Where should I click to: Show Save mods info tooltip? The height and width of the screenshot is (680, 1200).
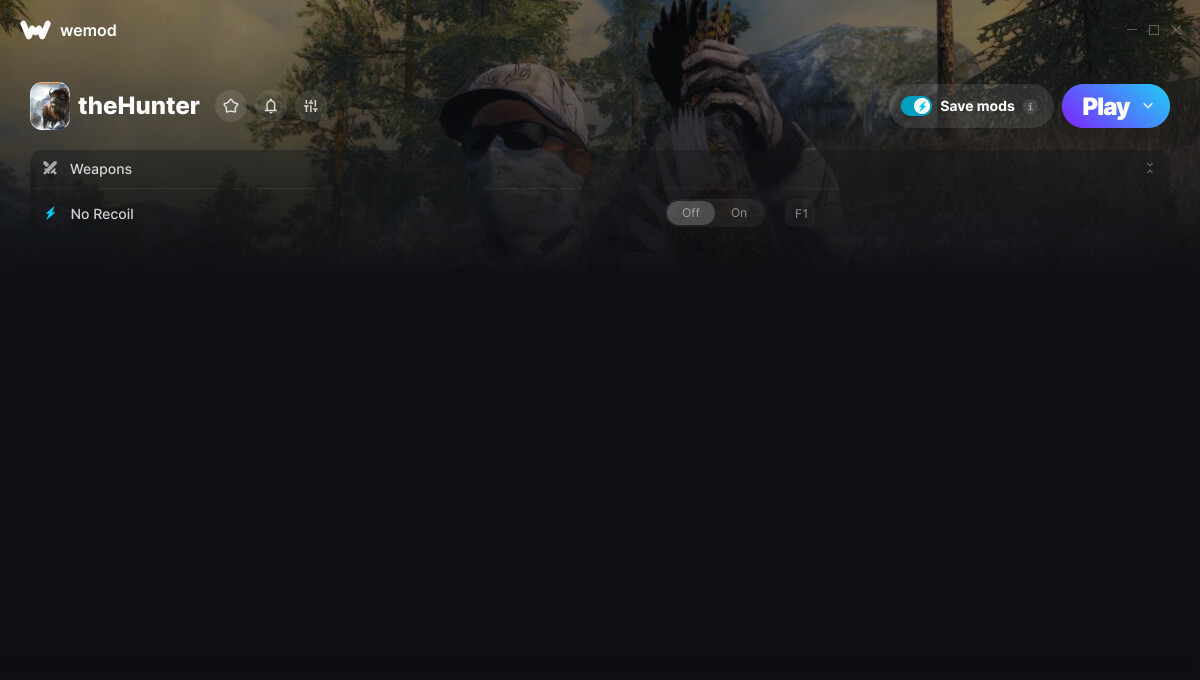pos(1031,106)
